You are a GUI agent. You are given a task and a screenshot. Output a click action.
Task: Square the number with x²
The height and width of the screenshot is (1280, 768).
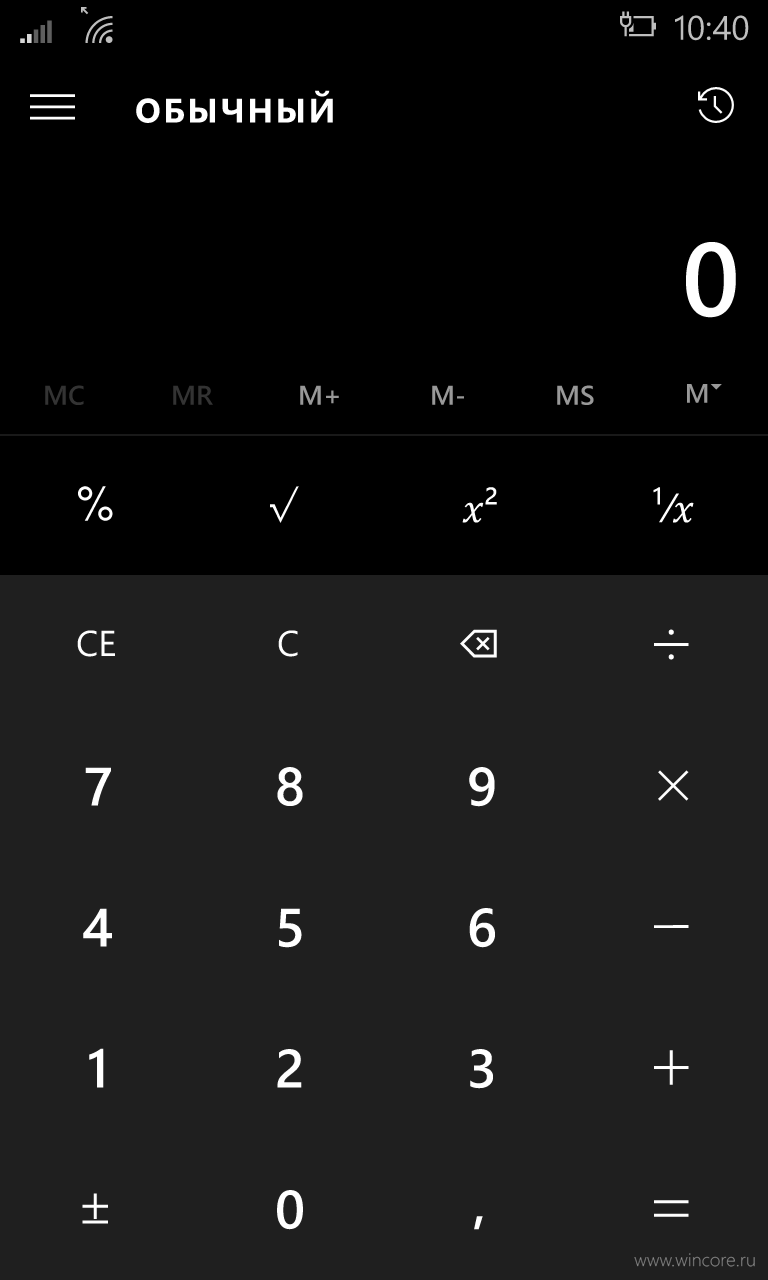tap(480, 505)
